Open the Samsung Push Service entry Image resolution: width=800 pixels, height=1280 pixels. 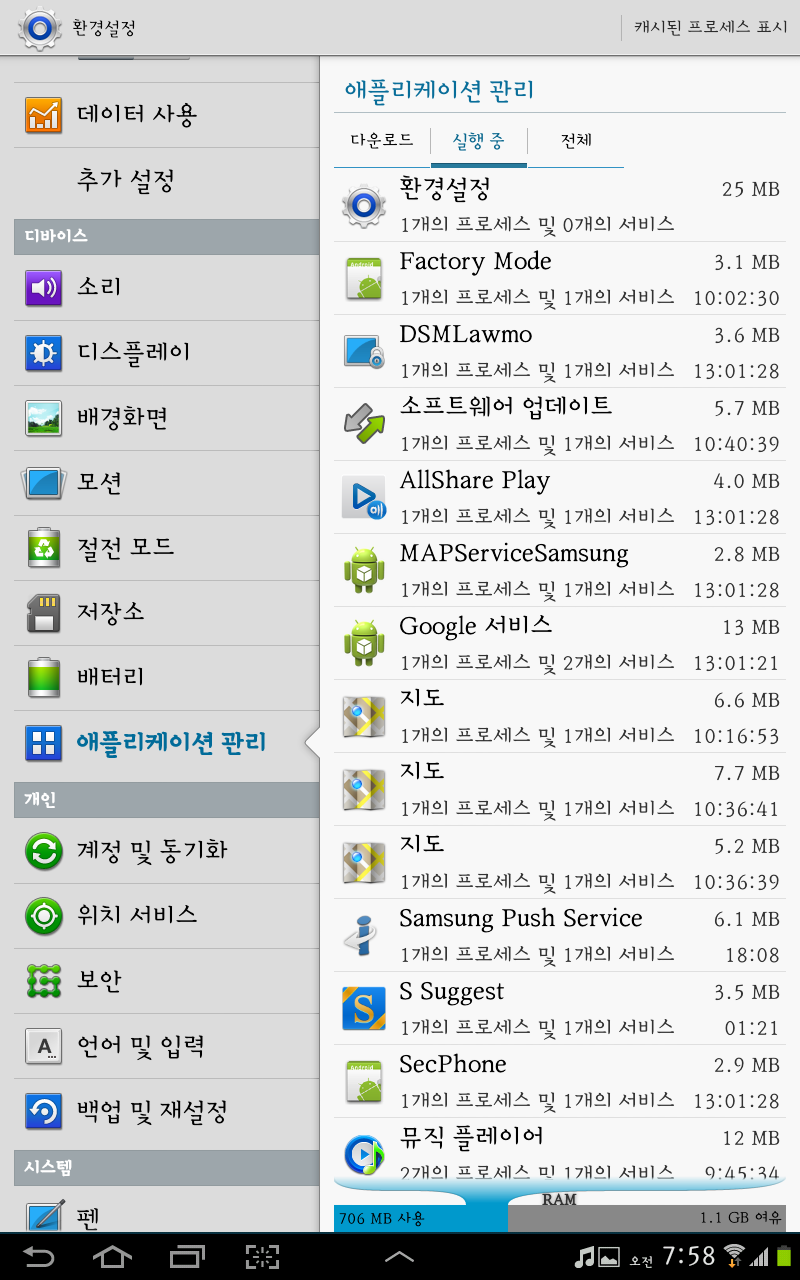560,935
